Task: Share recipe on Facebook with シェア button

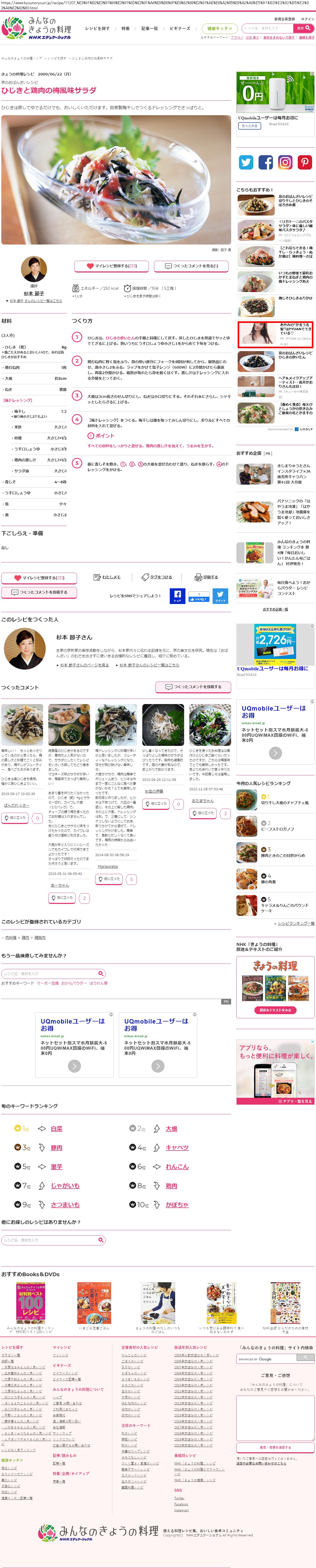Action: point(177,596)
